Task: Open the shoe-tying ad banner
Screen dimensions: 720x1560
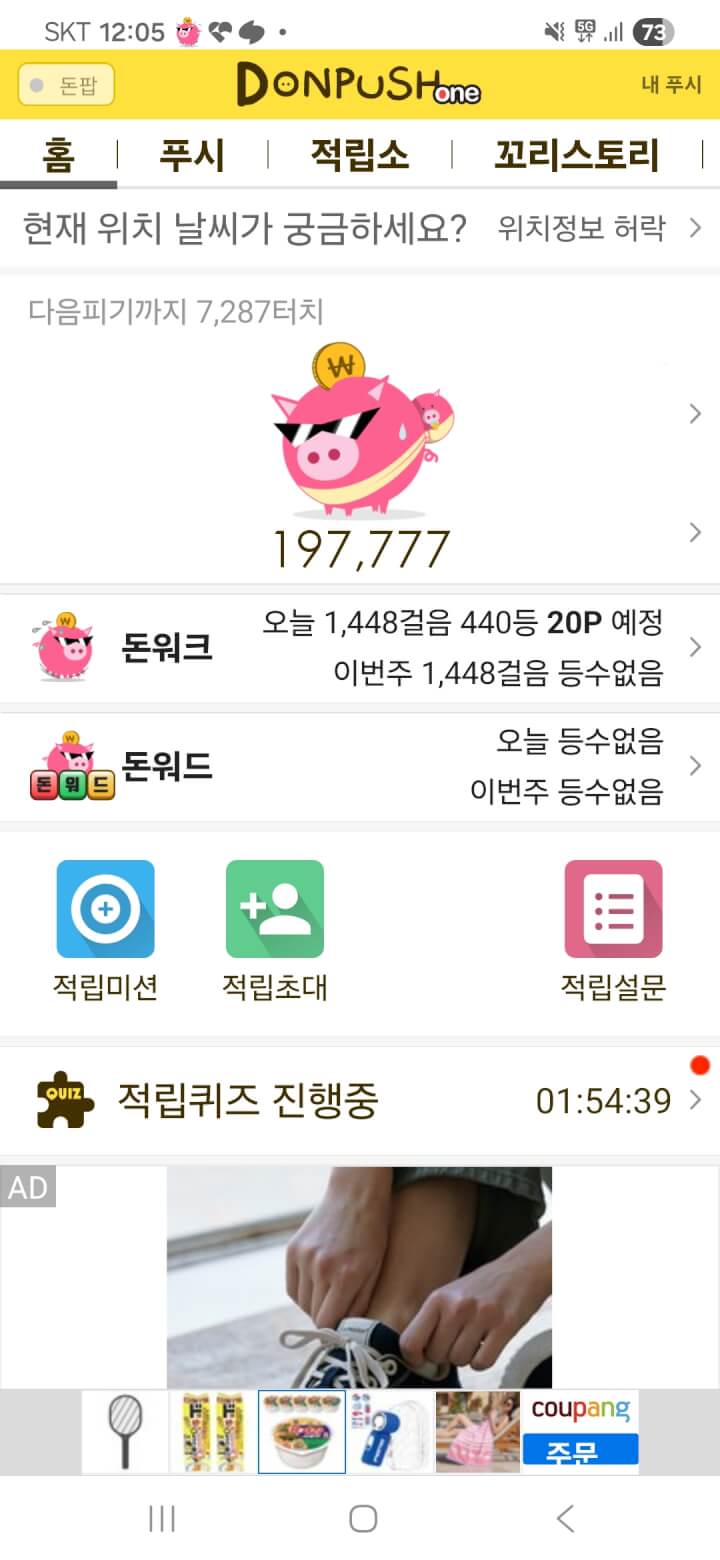Action: [360, 1277]
